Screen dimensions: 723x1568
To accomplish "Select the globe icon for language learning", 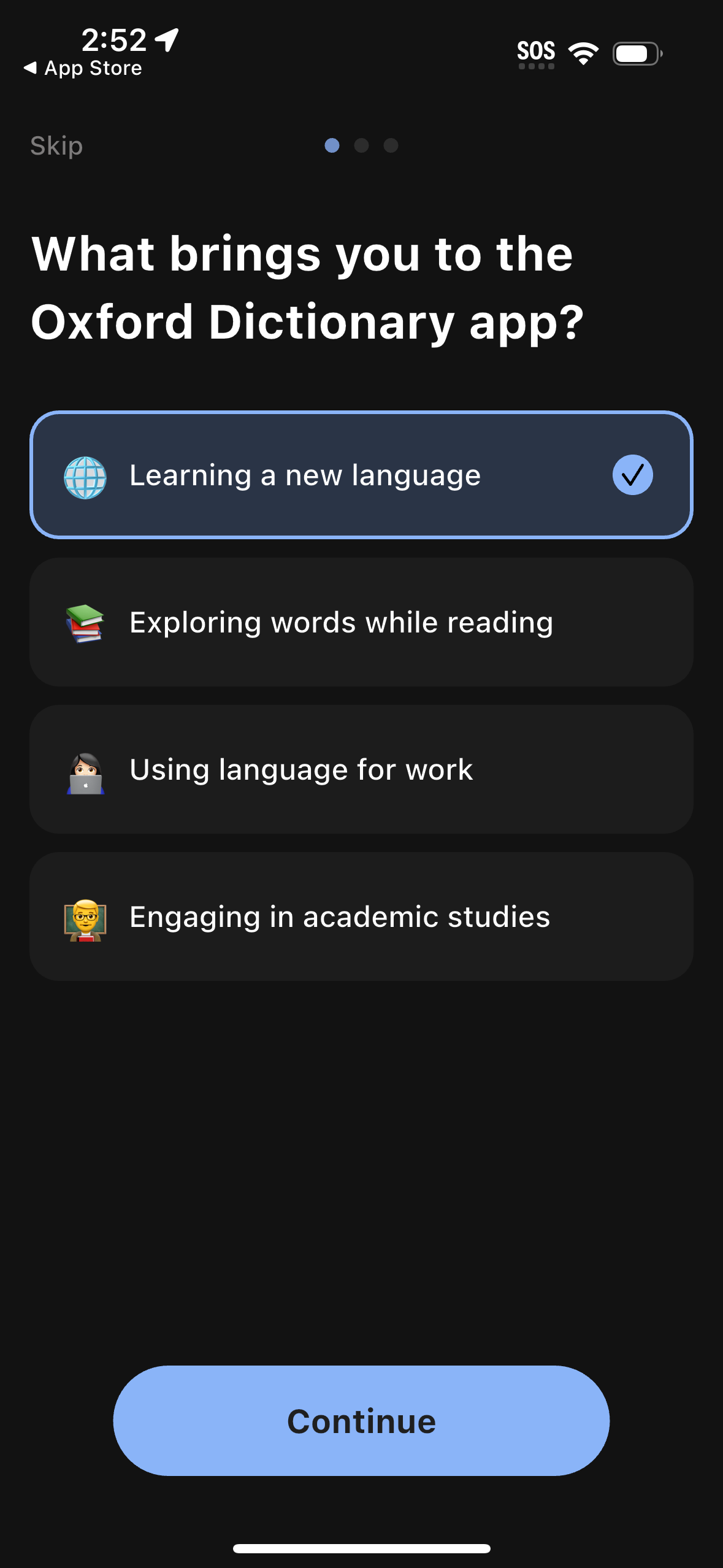I will 85,474.
